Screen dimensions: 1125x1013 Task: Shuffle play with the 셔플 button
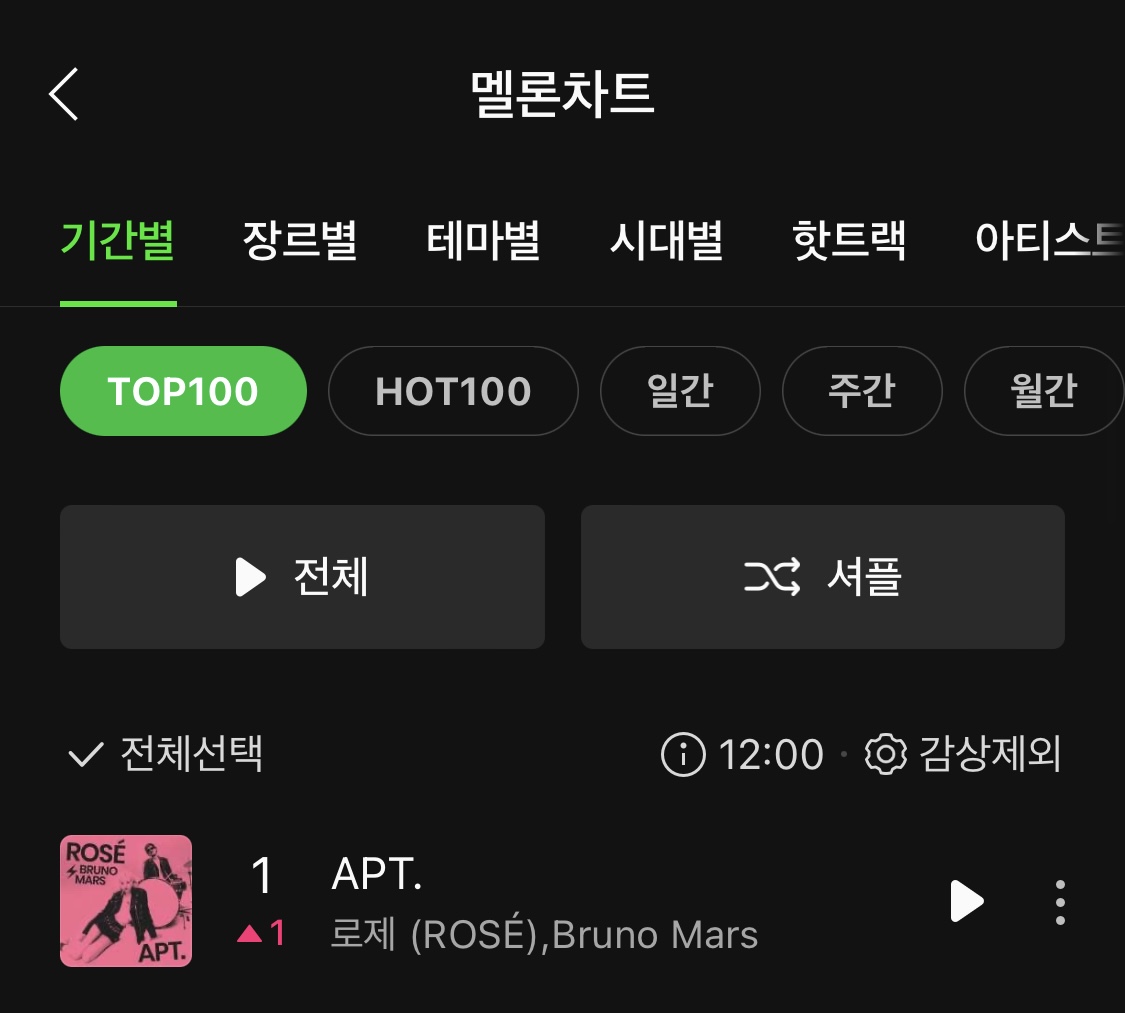[x=822, y=577]
